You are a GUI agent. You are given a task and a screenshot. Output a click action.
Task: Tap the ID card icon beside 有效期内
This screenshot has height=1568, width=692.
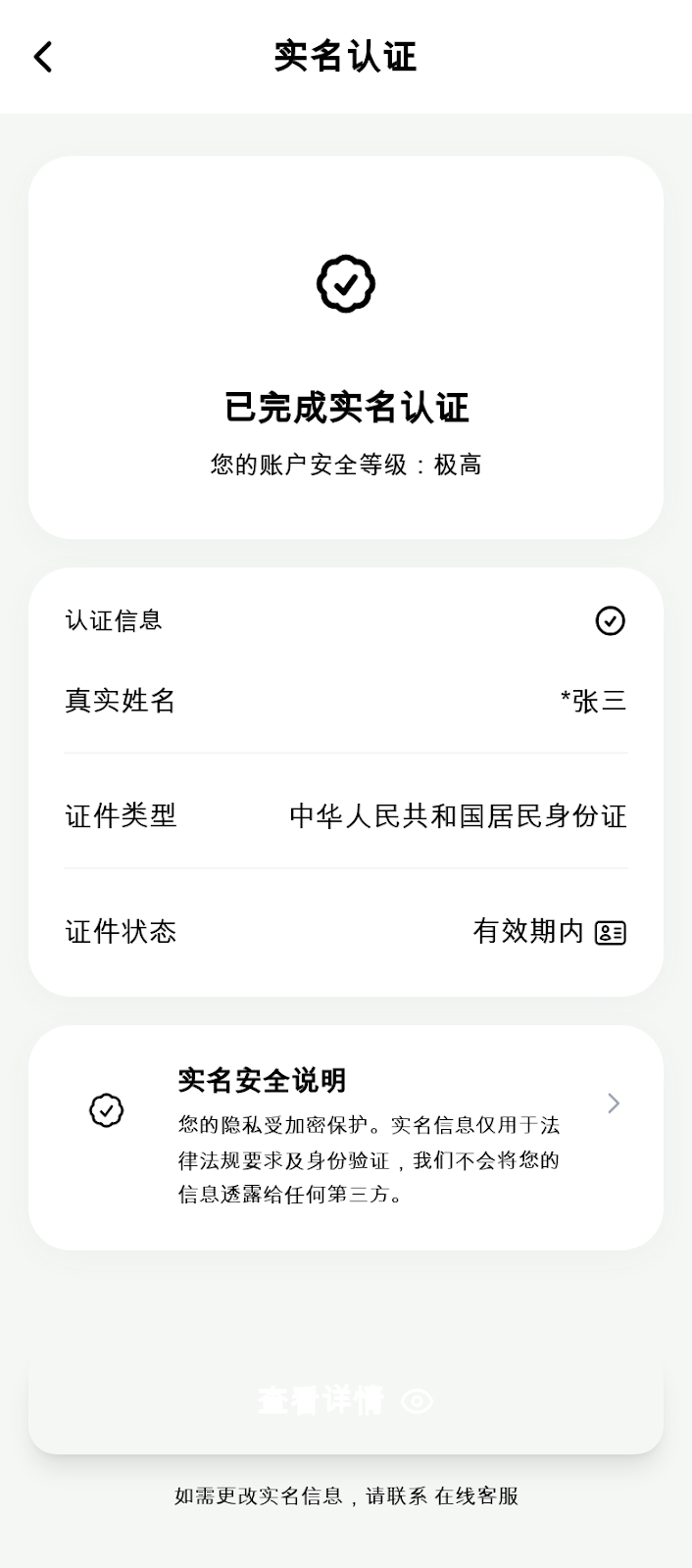611,932
